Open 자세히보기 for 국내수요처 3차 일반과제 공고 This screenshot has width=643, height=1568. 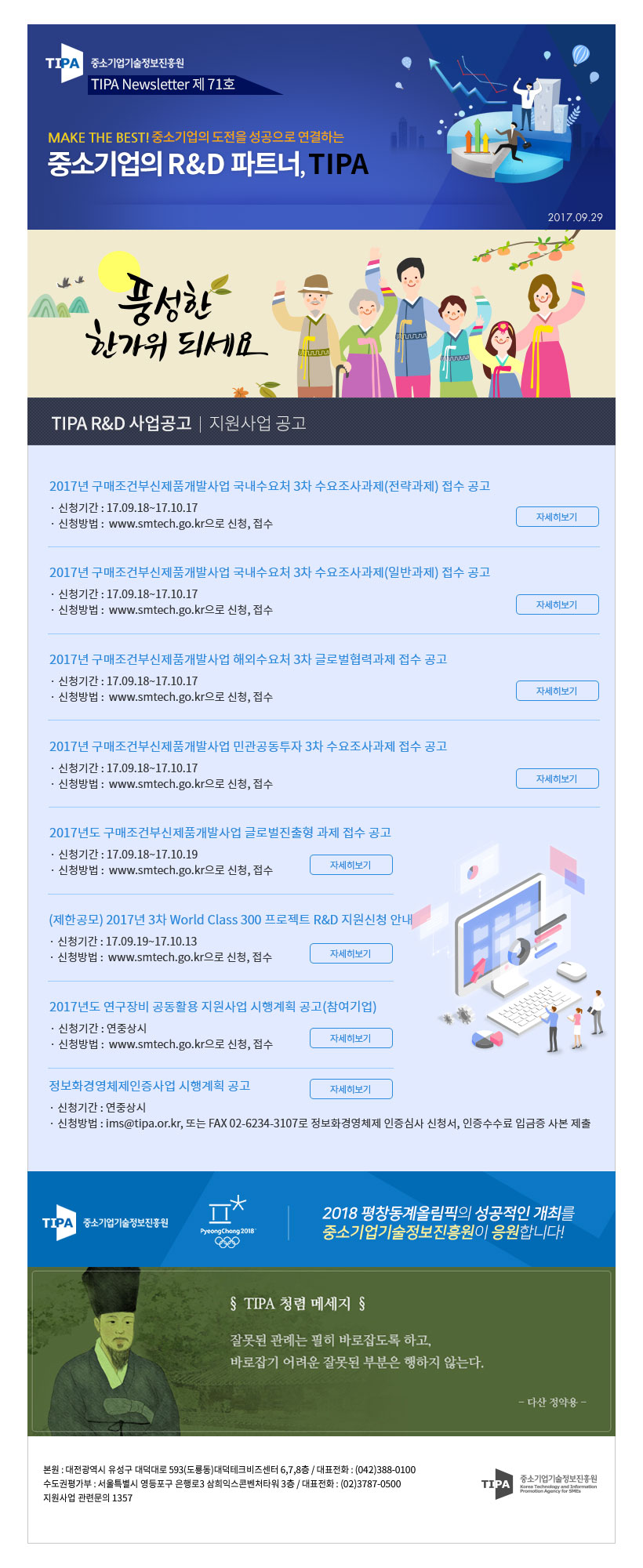557,604
